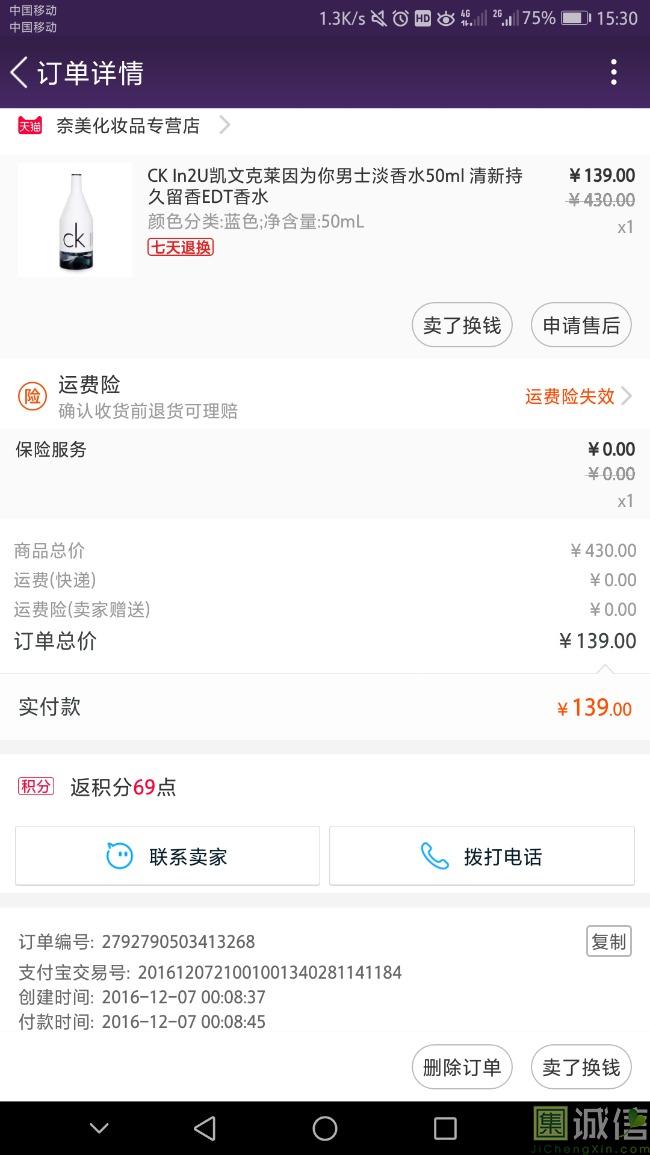This screenshot has width=650, height=1155.
Task: Tap 卖了换钱 next to 删除订单
Action: [x=581, y=1067]
